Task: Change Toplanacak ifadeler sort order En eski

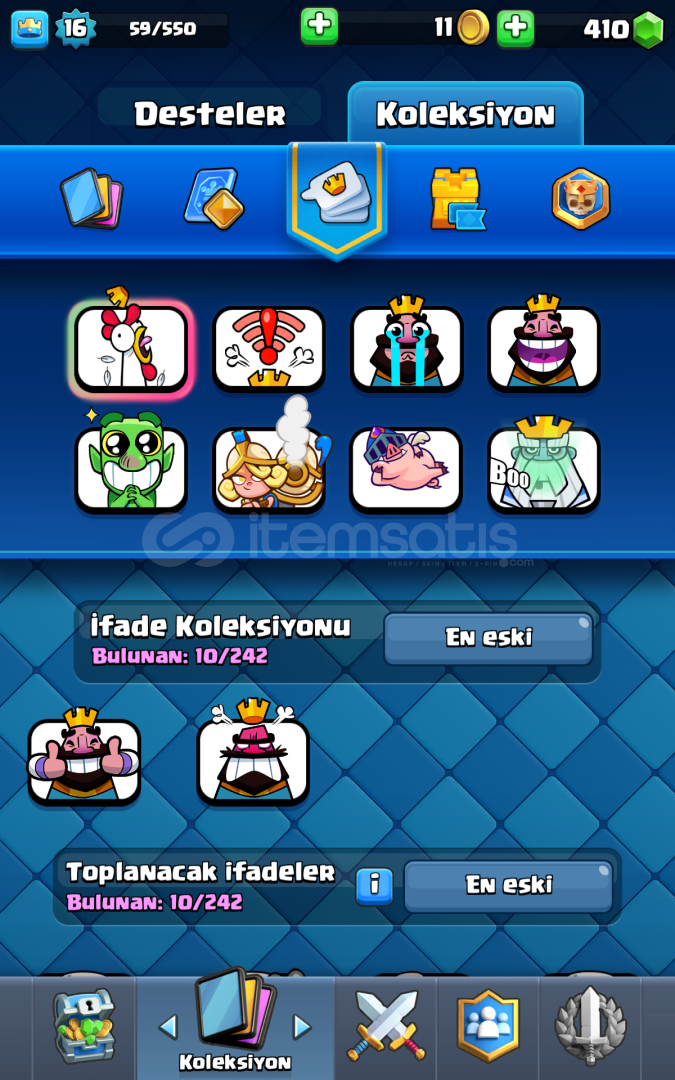Action: (x=508, y=885)
